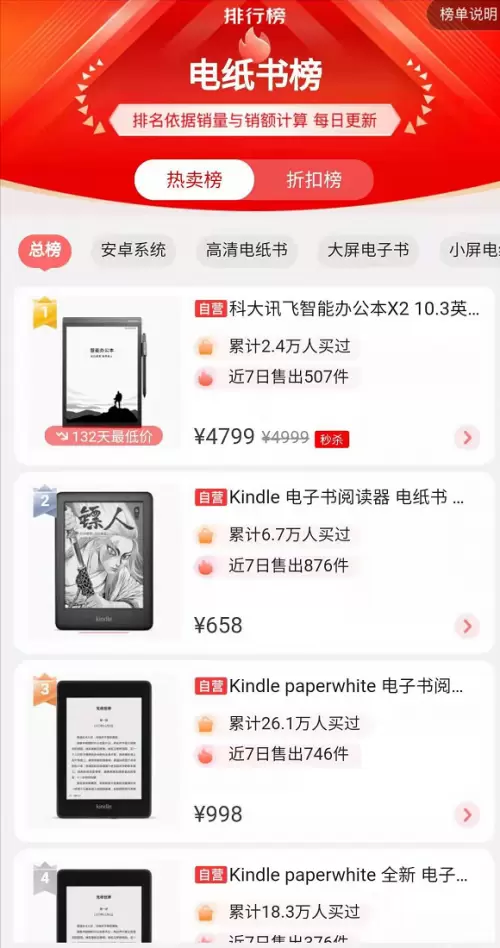Filter by 安卓系统

tap(133, 250)
